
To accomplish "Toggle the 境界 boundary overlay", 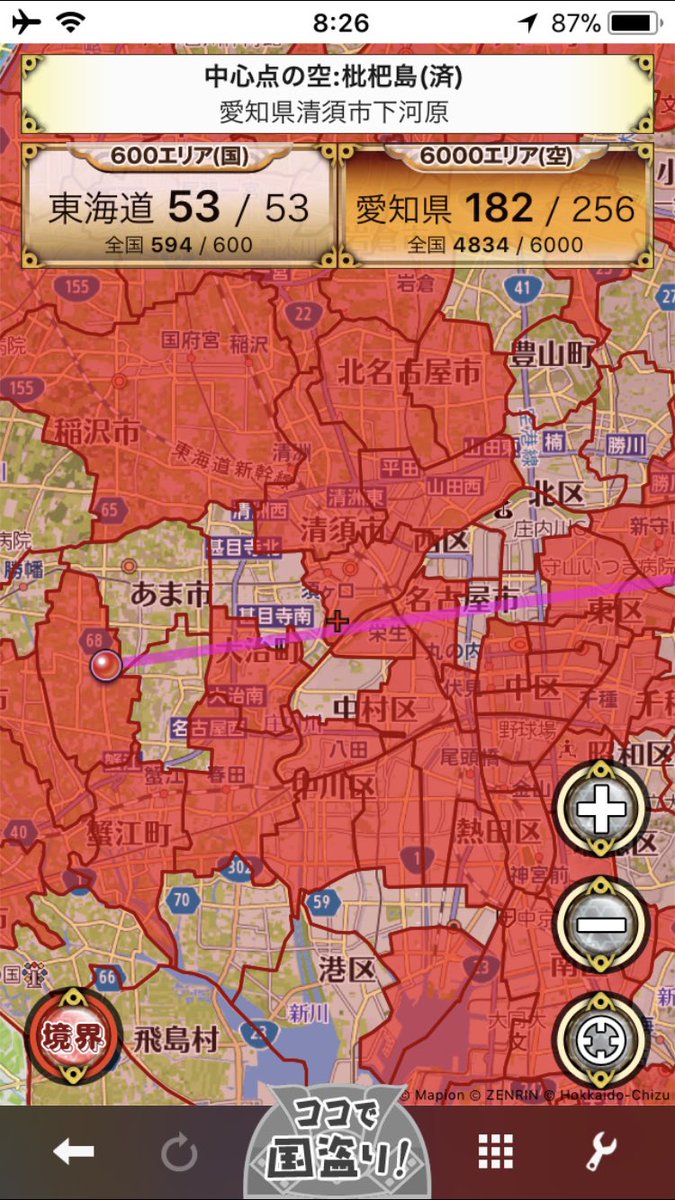I will pos(72,1039).
